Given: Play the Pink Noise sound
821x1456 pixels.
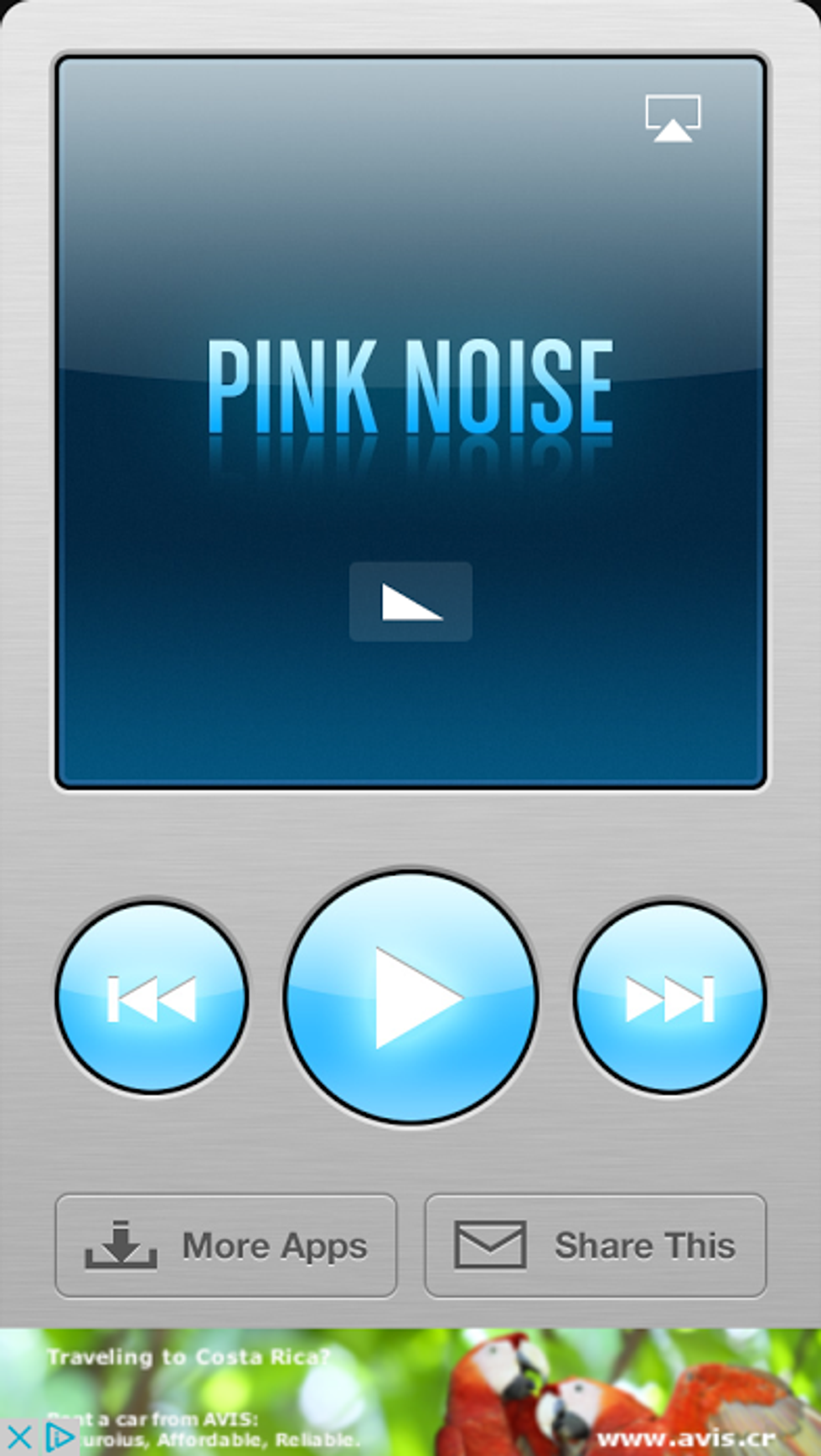Looking at the screenshot, I should tap(410, 997).
